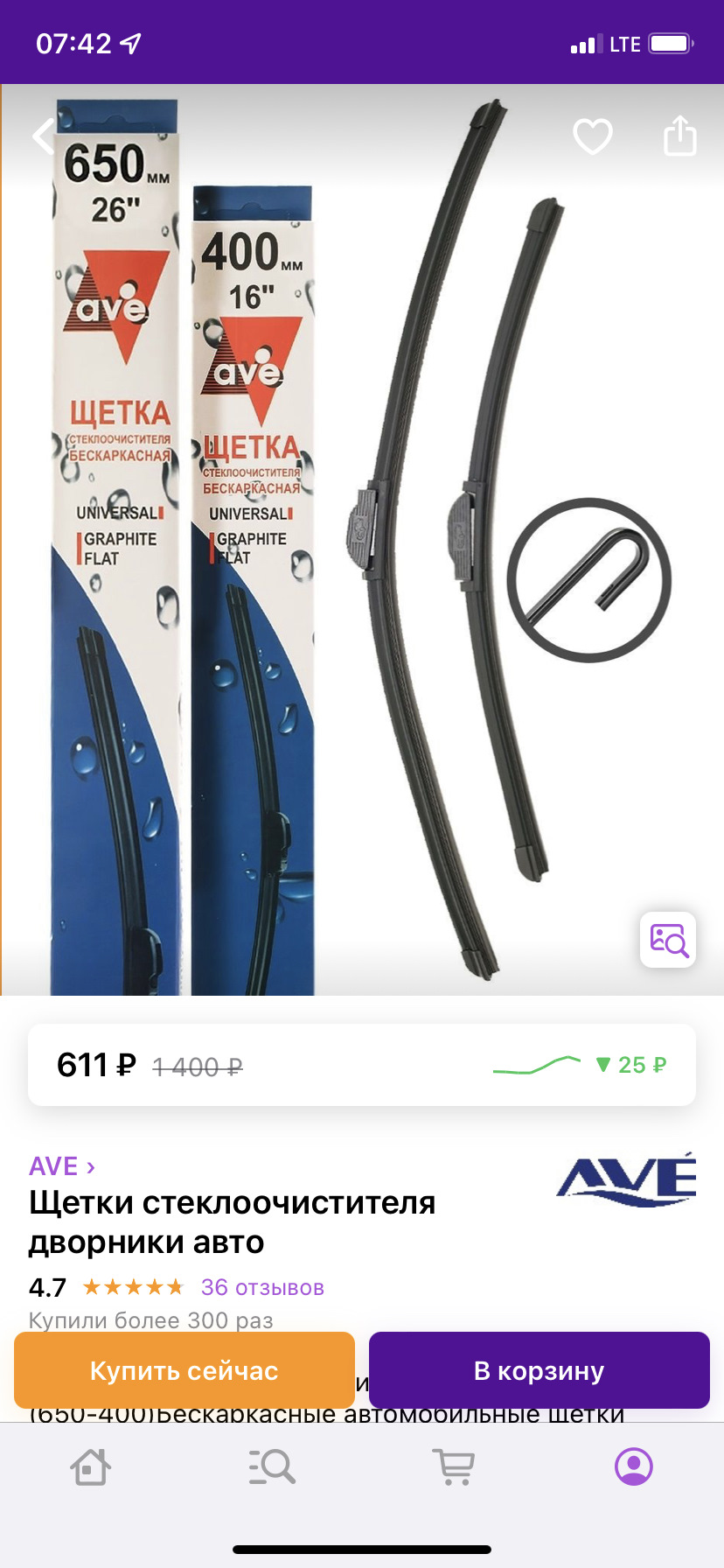This screenshot has height=1568, width=724.
Task: Switch to the home tab
Action: tap(90, 1467)
